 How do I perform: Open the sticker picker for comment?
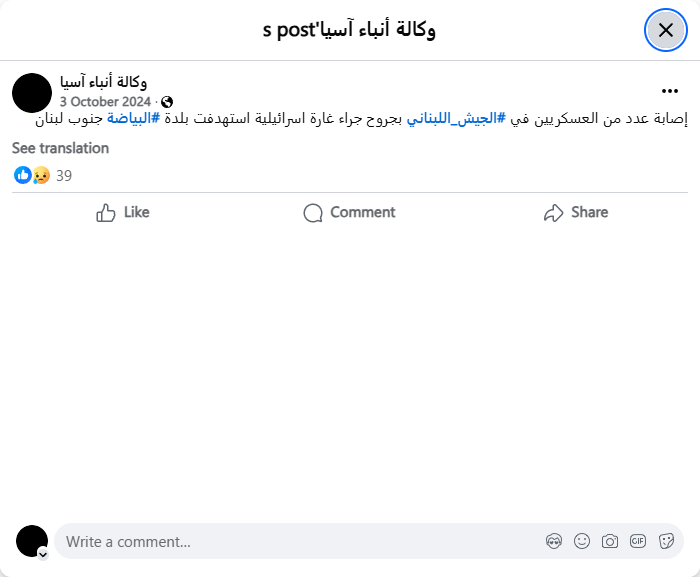tap(666, 541)
